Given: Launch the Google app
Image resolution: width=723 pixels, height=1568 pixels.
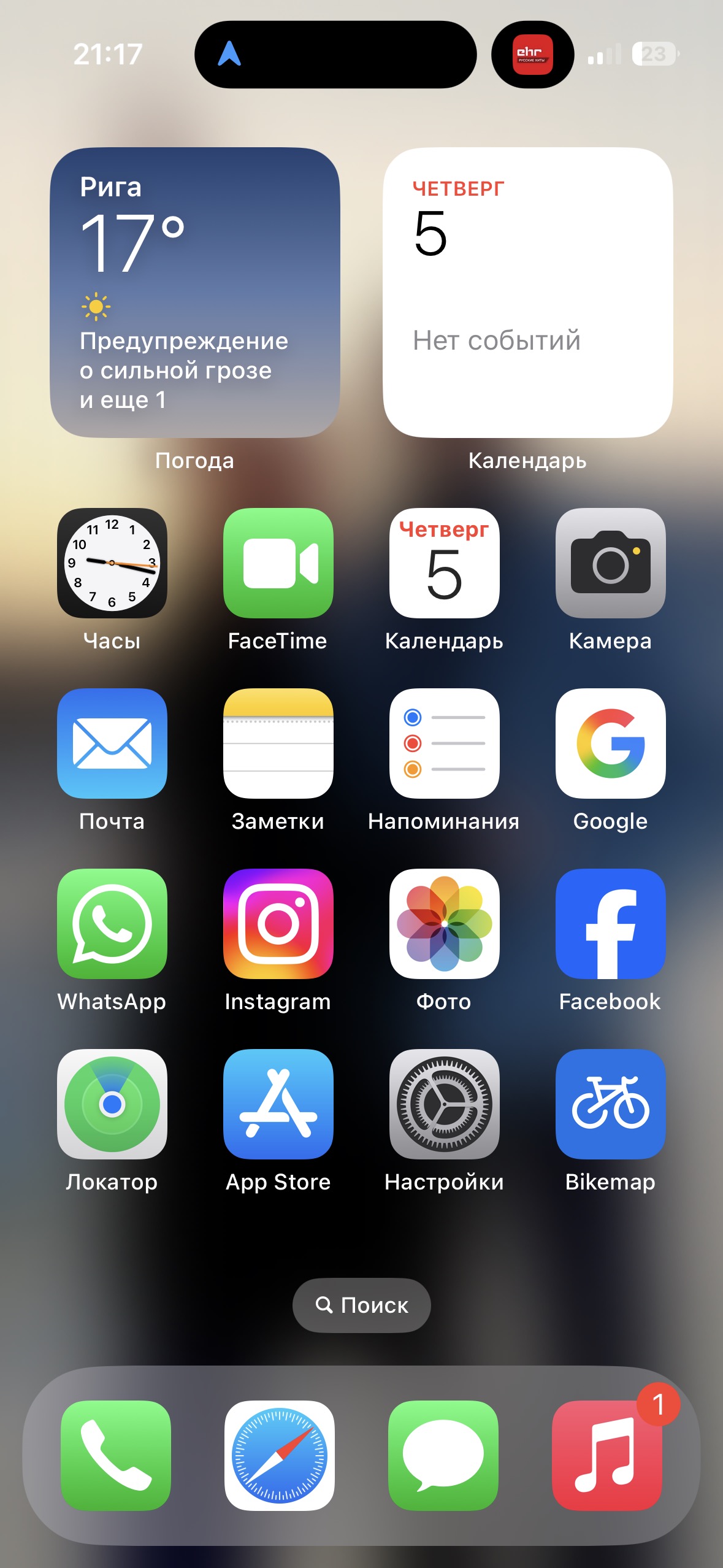Looking at the screenshot, I should 610,743.
